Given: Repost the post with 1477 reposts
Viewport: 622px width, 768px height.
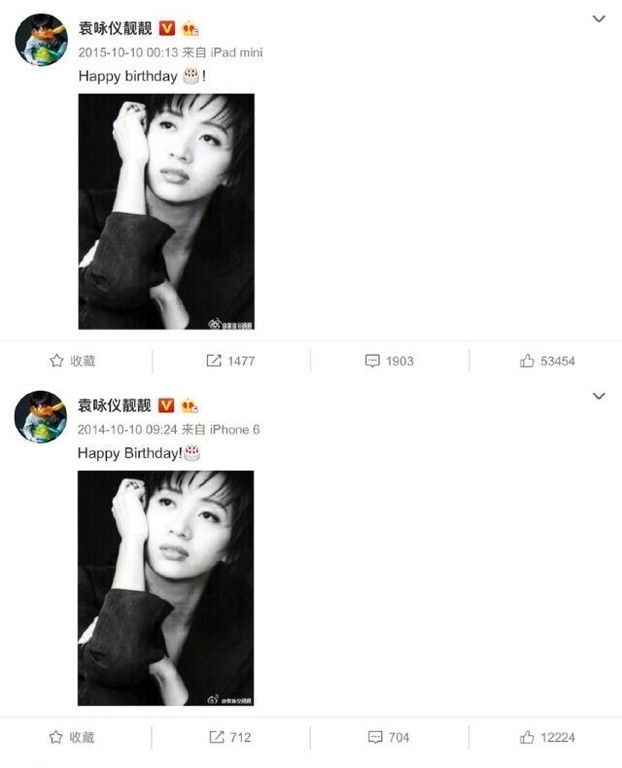Looking at the screenshot, I should pyautogui.click(x=231, y=361).
